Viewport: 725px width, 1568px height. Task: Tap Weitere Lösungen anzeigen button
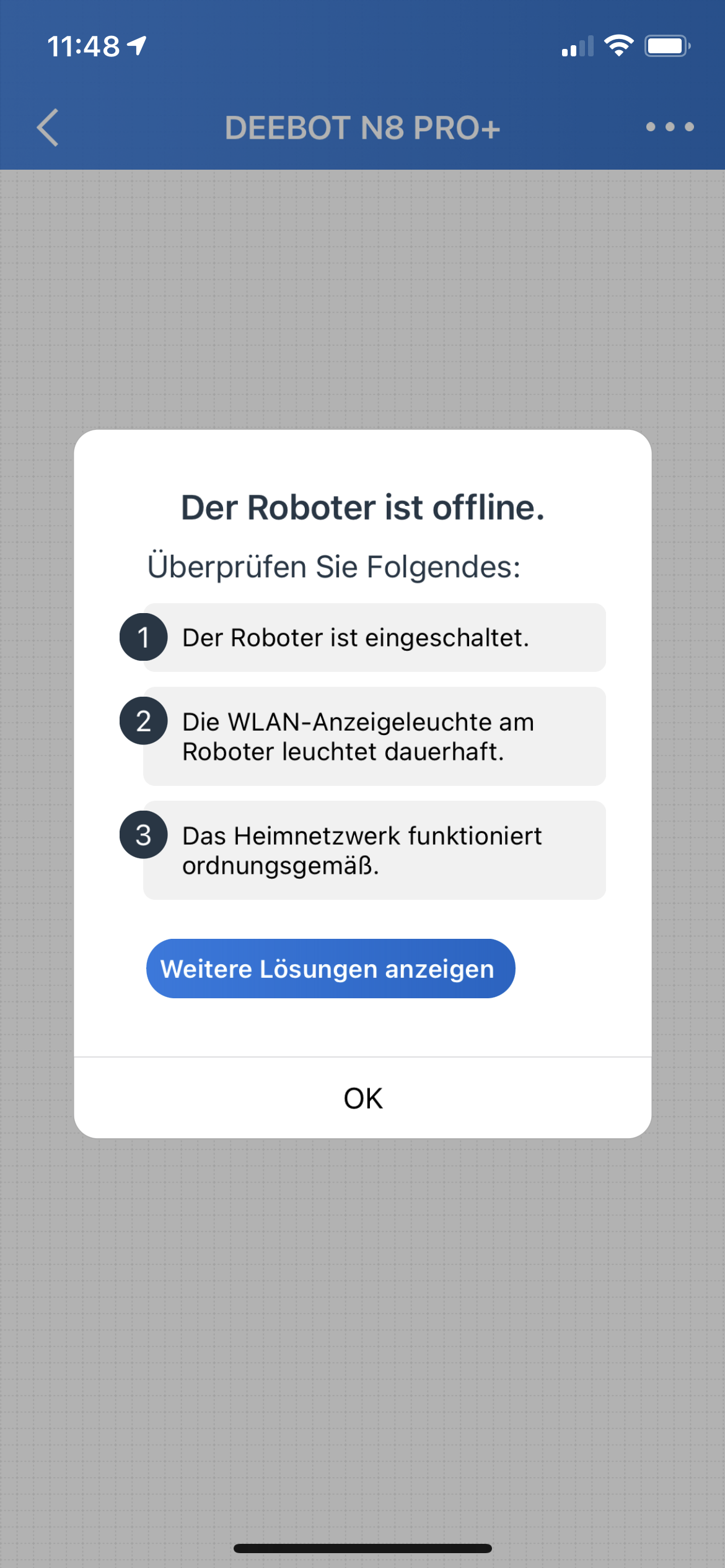330,969
